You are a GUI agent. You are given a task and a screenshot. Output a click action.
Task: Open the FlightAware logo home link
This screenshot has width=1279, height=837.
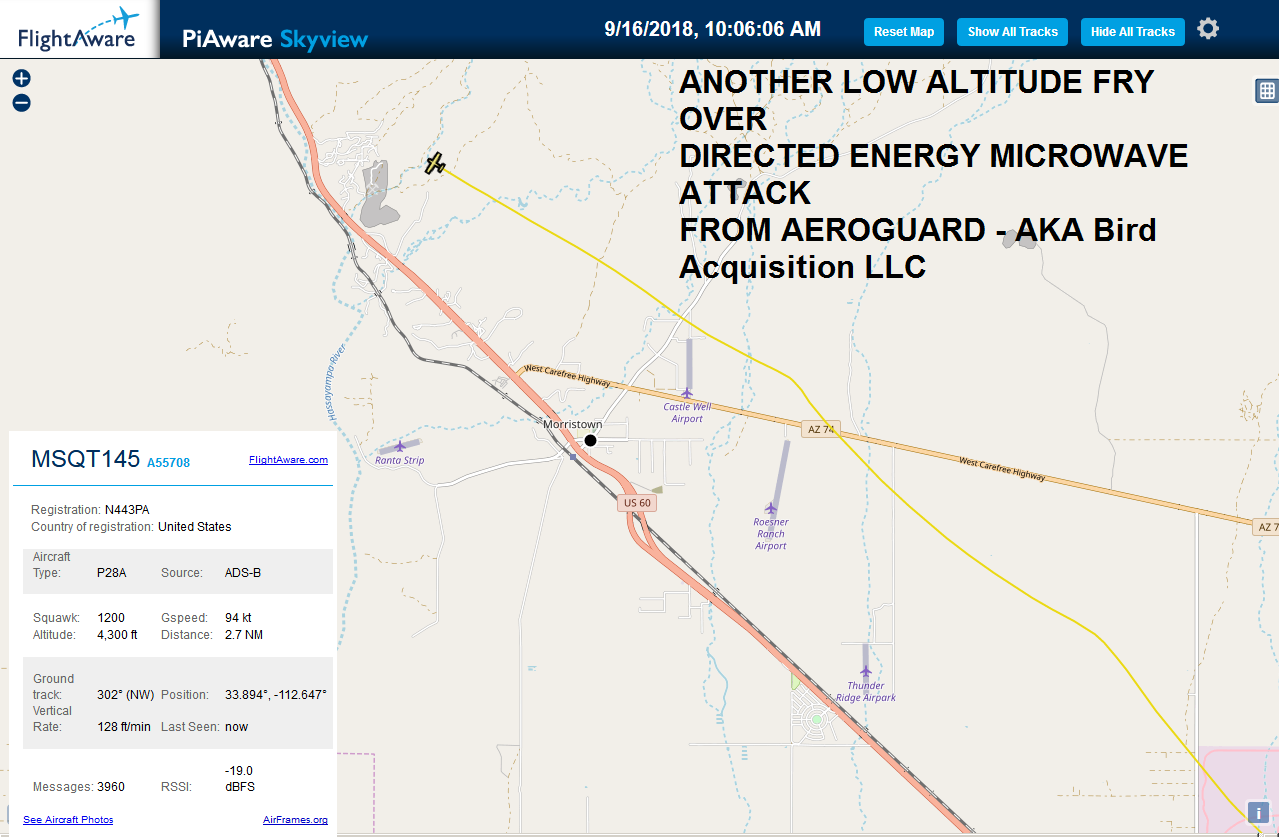tap(78, 29)
